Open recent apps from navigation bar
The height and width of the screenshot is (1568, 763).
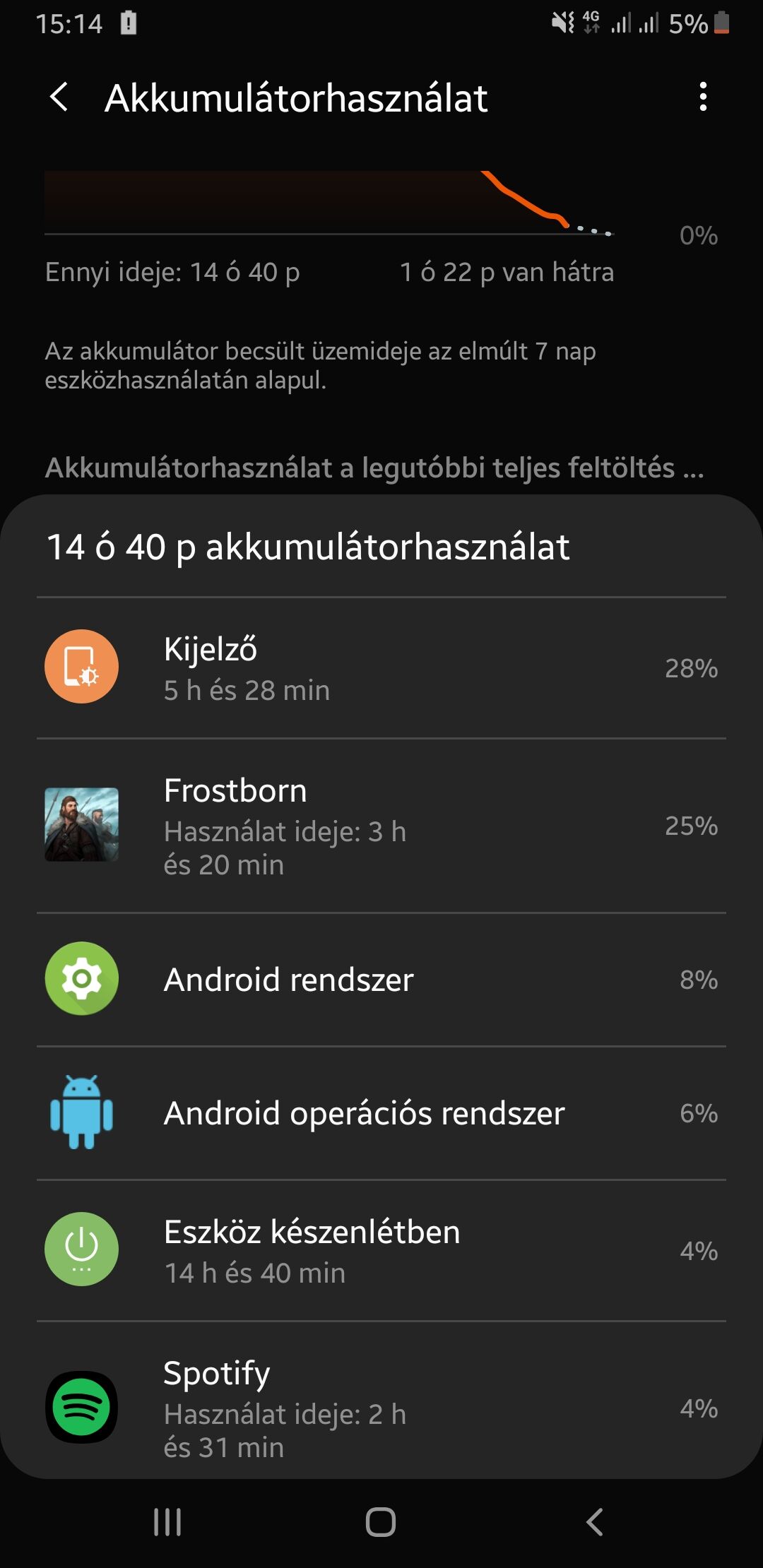click(x=167, y=1522)
